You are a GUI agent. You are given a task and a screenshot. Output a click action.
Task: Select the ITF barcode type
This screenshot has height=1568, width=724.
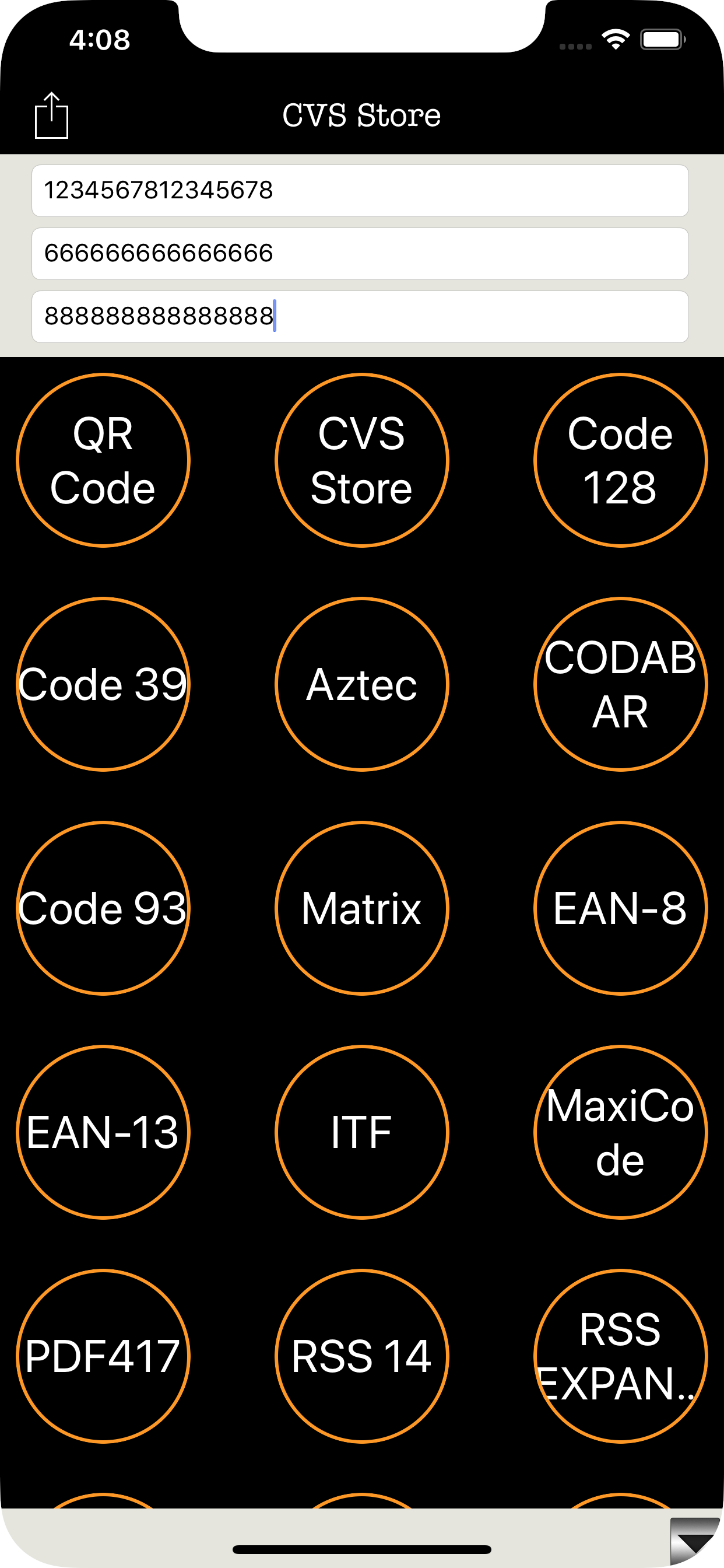click(x=361, y=1132)
